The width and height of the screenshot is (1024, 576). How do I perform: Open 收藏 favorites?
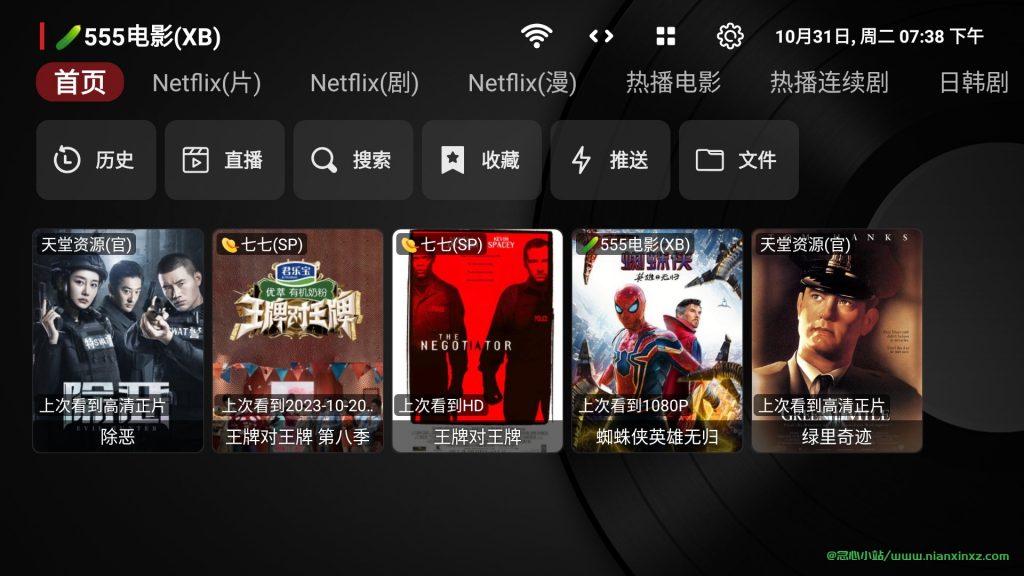pyautogui.click(x=481, y=160)
